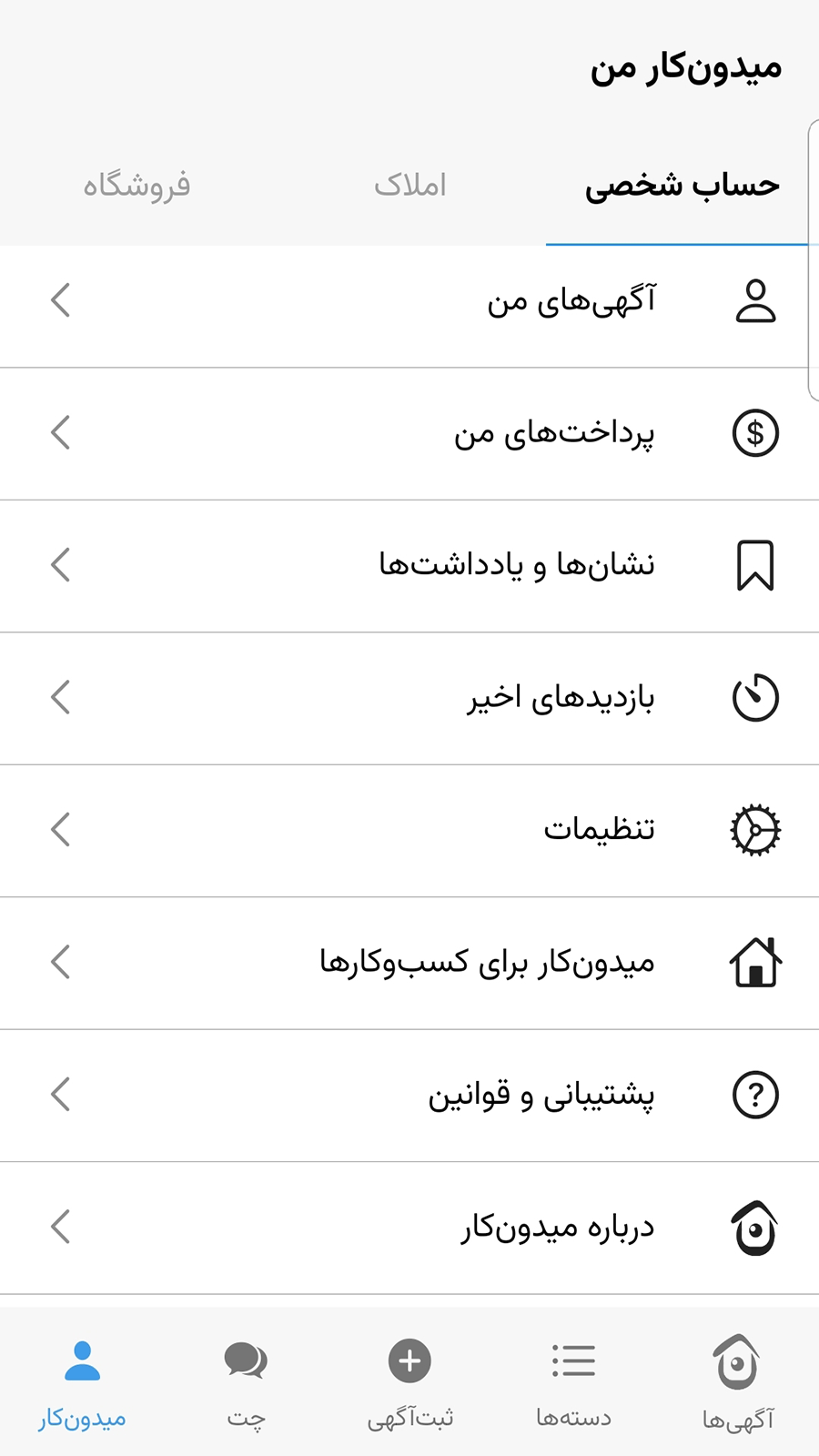
Task: Switch to the فروشگاه tab
Action: [136, 186]
